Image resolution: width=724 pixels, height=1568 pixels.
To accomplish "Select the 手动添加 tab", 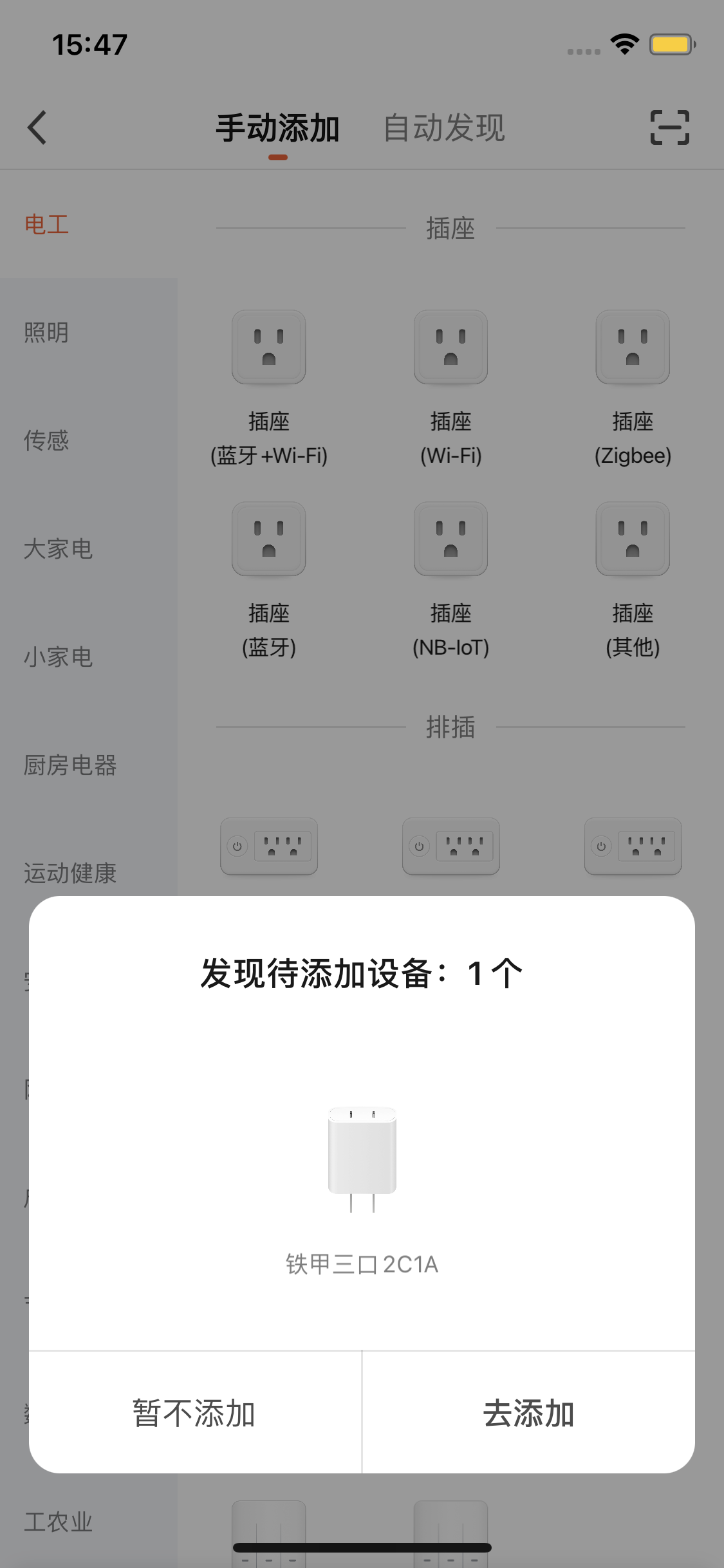I will click(x=277, y=127).
